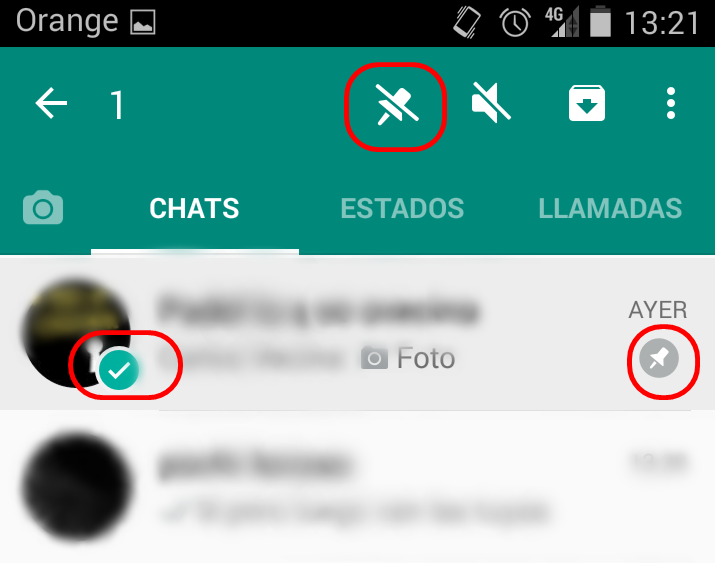Open the overflow menu
Viewport: 715px width, 563px height.
(671, 104)
